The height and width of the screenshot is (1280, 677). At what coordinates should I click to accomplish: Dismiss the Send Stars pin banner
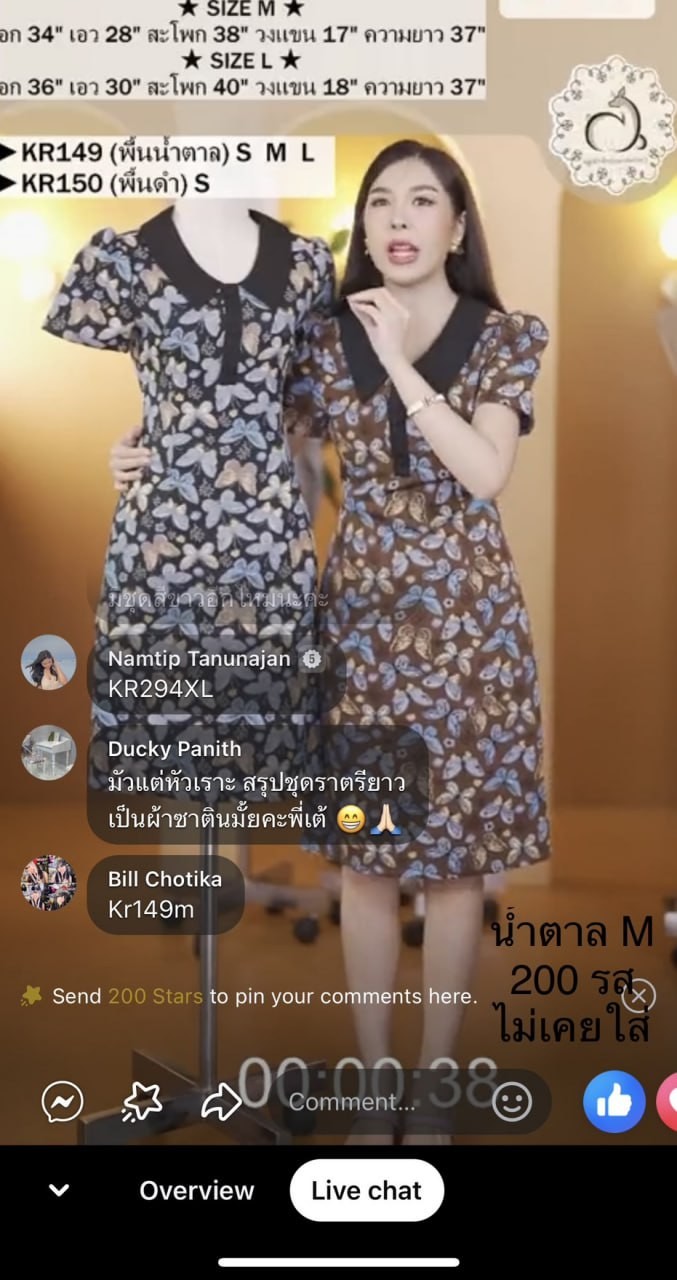point(639,995)
